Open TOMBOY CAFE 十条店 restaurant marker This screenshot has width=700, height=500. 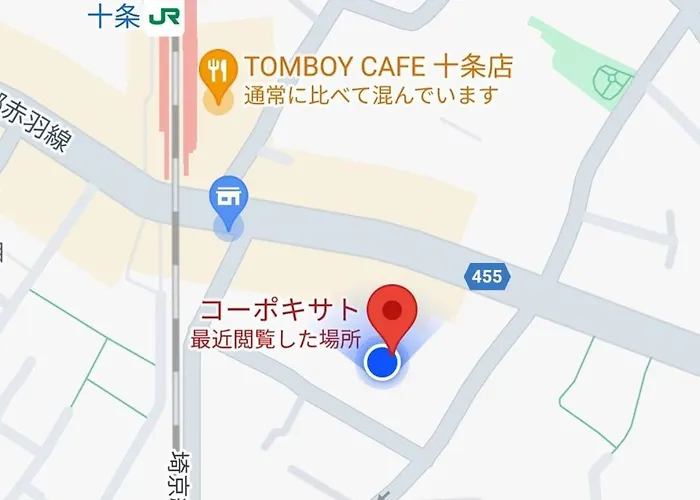coord(217,72)
